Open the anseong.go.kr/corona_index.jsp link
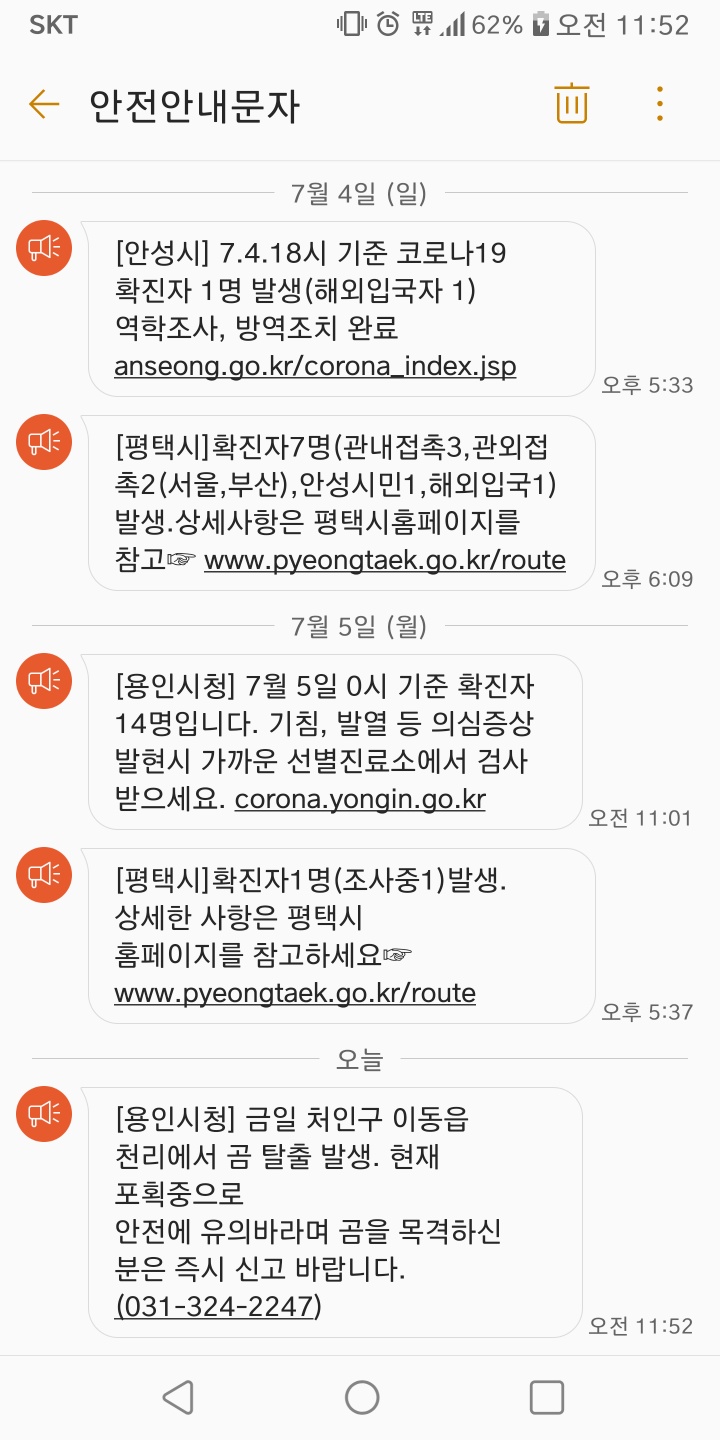 click(x=315, y=366)
